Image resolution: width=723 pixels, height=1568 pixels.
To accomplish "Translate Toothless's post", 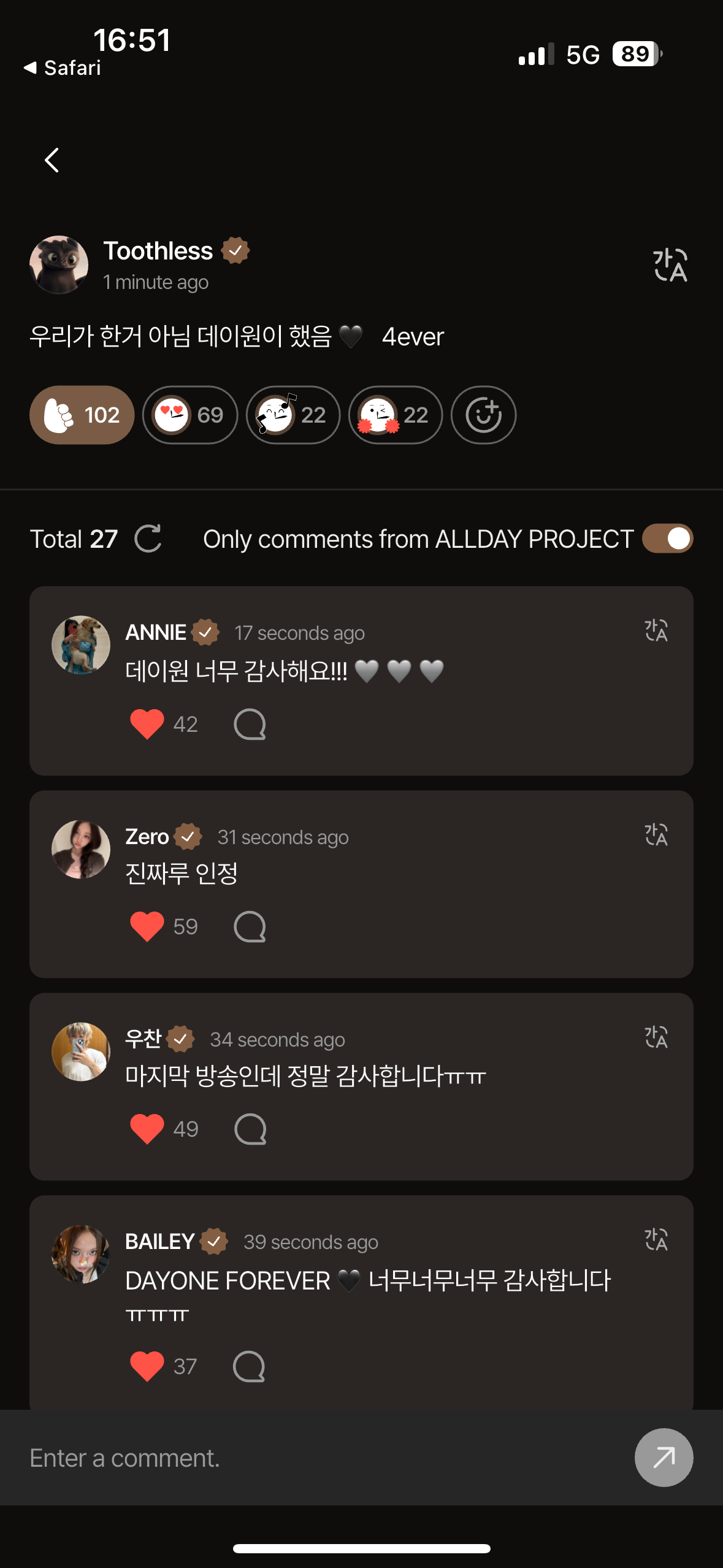I will click(x=670, y=265).
